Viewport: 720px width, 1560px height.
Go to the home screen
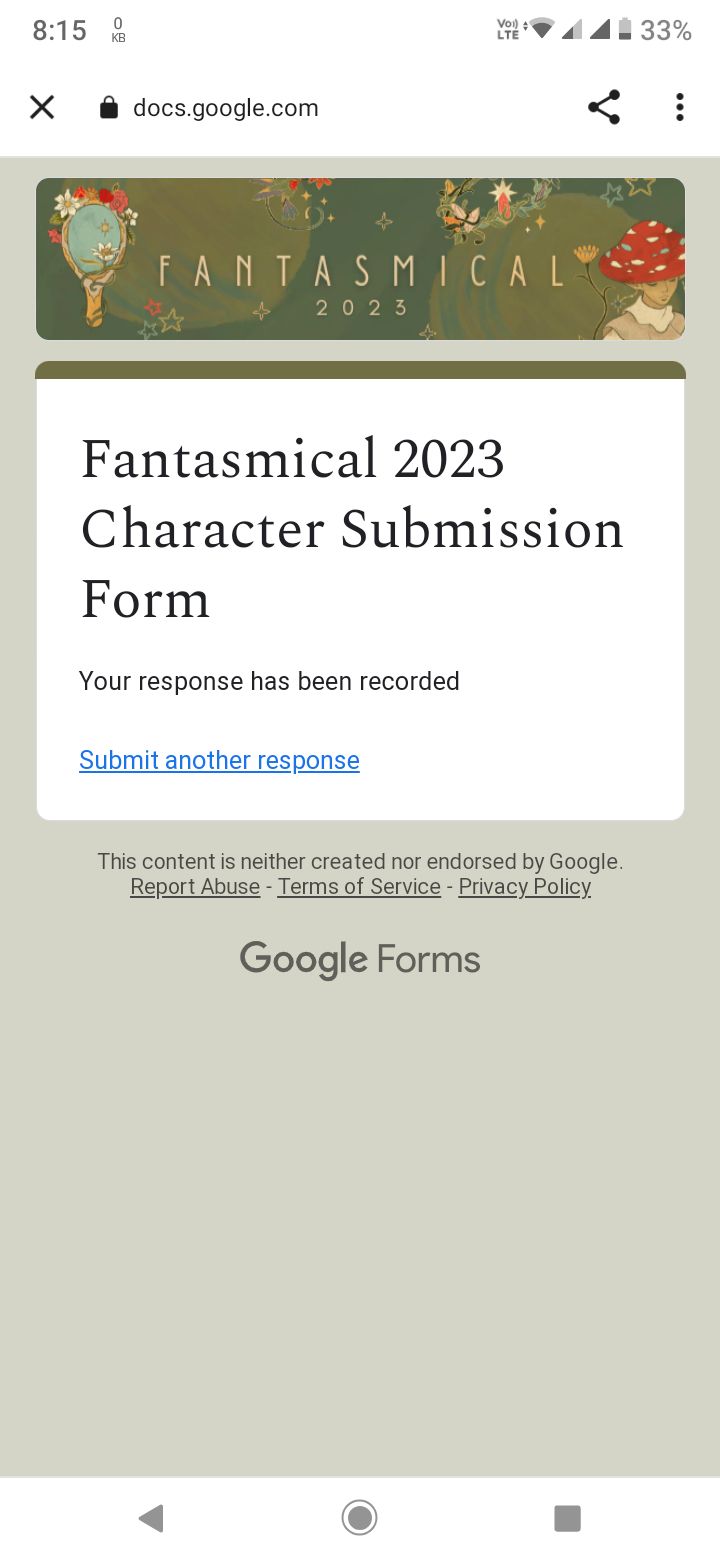point(360,1518)
